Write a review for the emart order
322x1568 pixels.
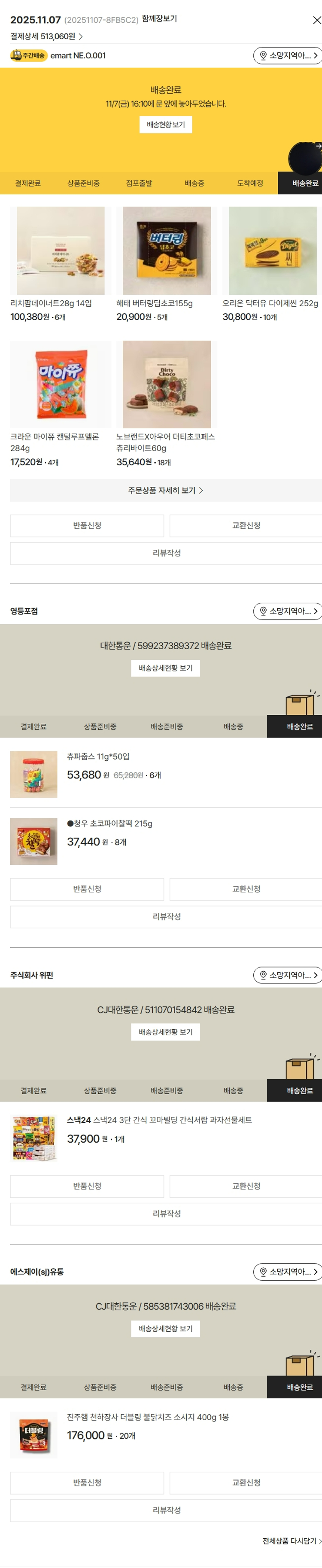[166, 553]
